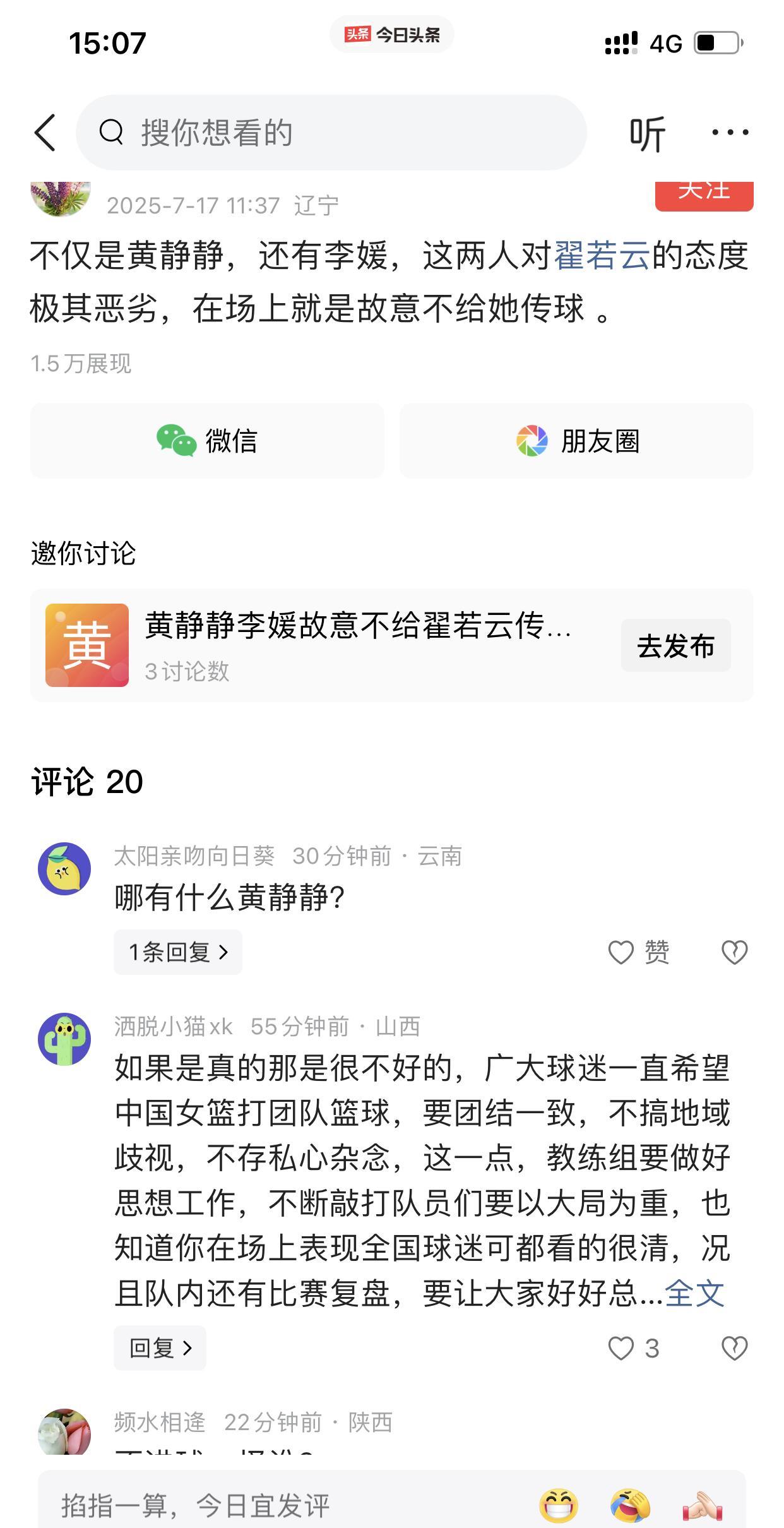
Task: Insert the grinning emoji in the comment bar
Action: click(559, 1505)
